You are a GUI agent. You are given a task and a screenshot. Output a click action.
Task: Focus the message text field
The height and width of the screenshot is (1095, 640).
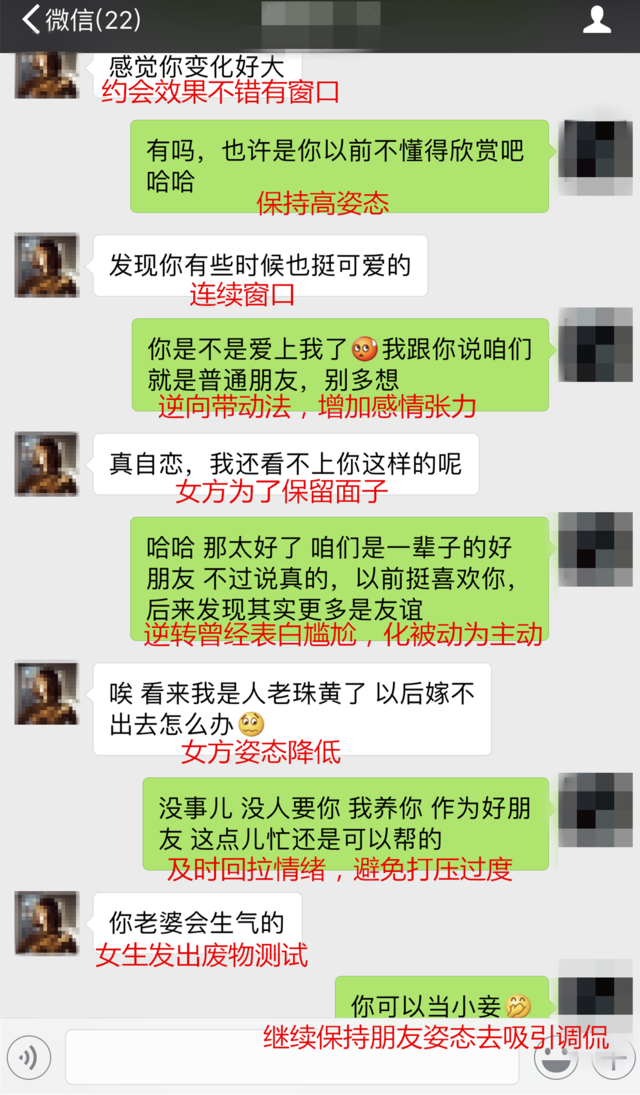click(291, 1057)
